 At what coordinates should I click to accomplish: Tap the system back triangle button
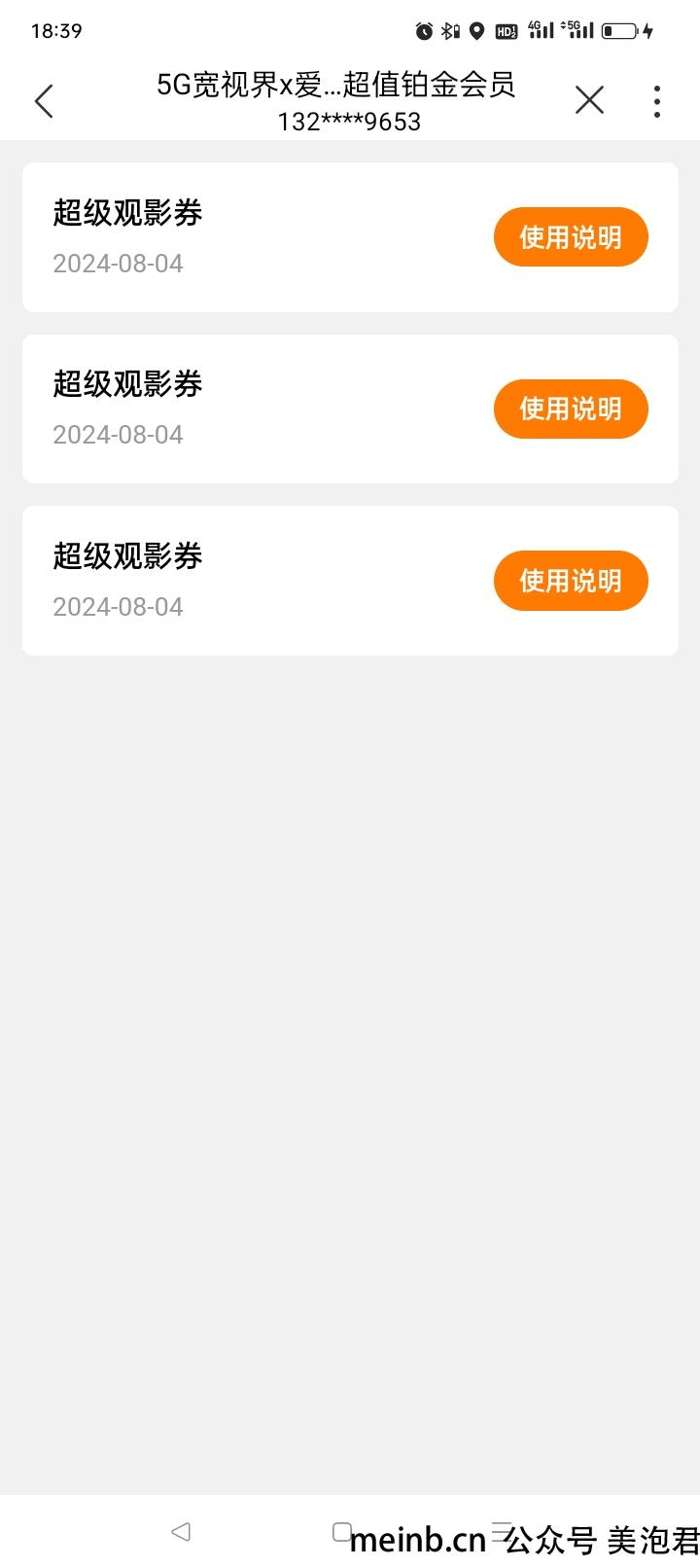(x=181, y=1532)
